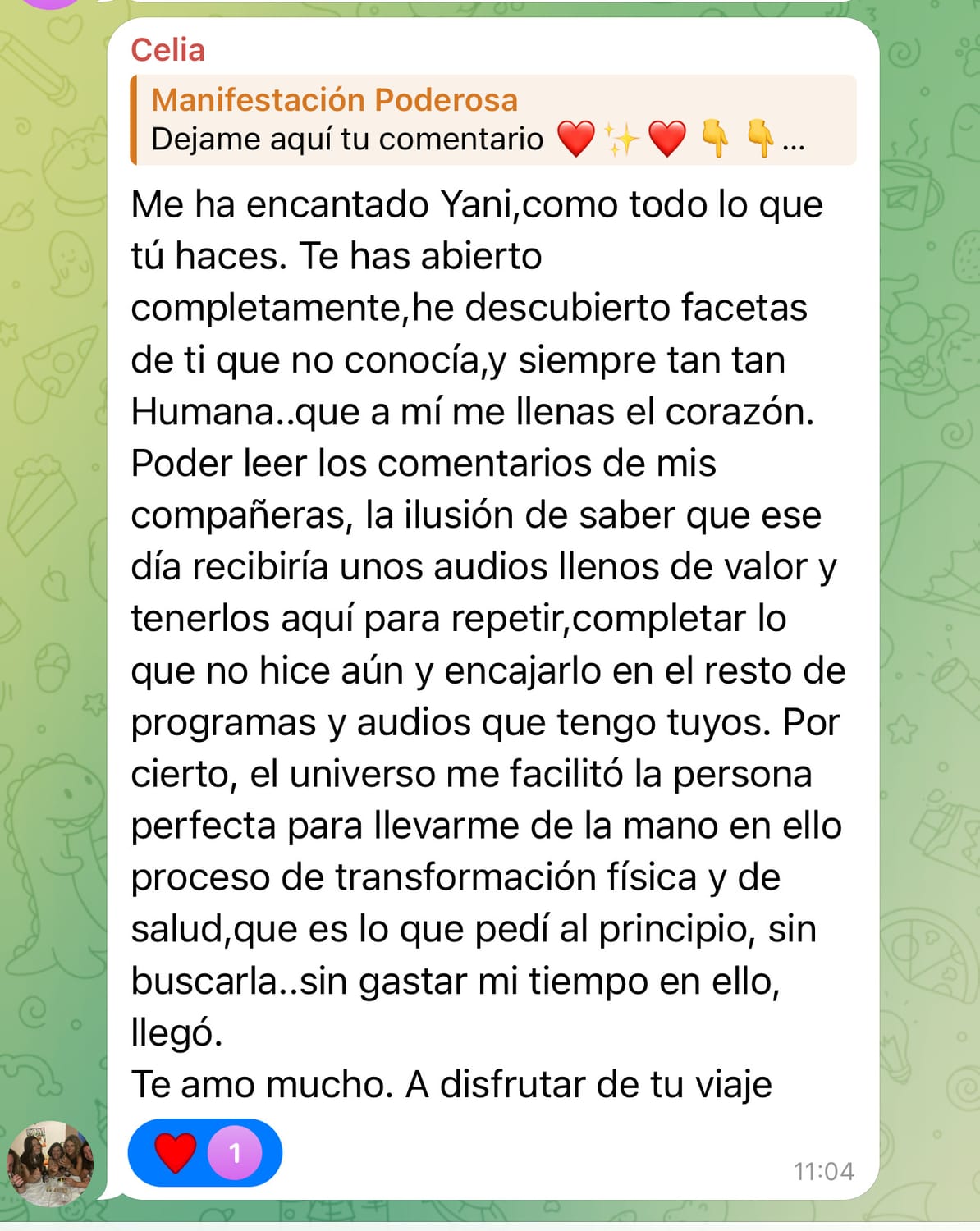Open Celia's profile photo avatar

click(50, 1163)
